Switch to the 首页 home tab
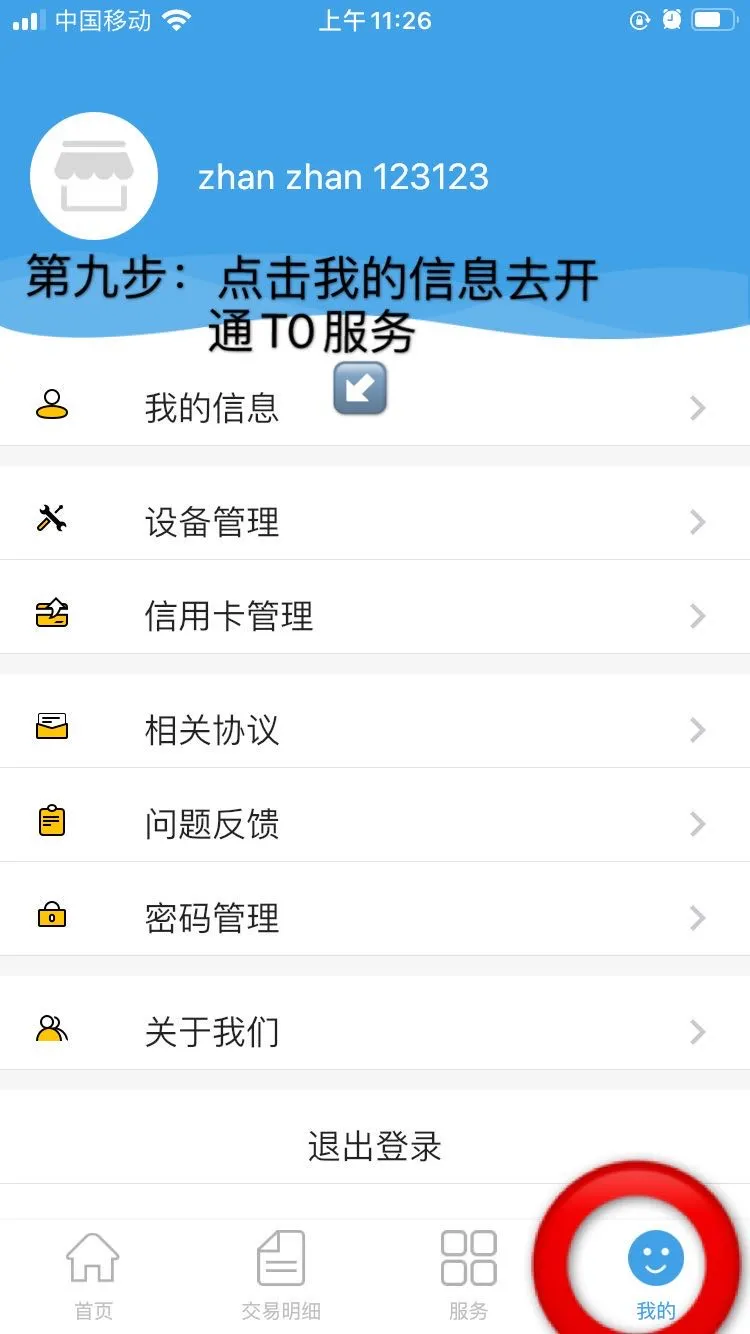The height and width of the screenshot is (1334, 750). (x=93, y=1275)
